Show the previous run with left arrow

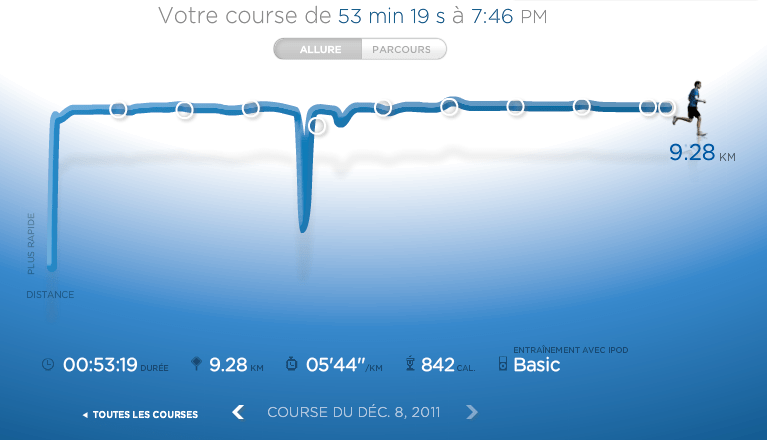[x=238, y=412]
